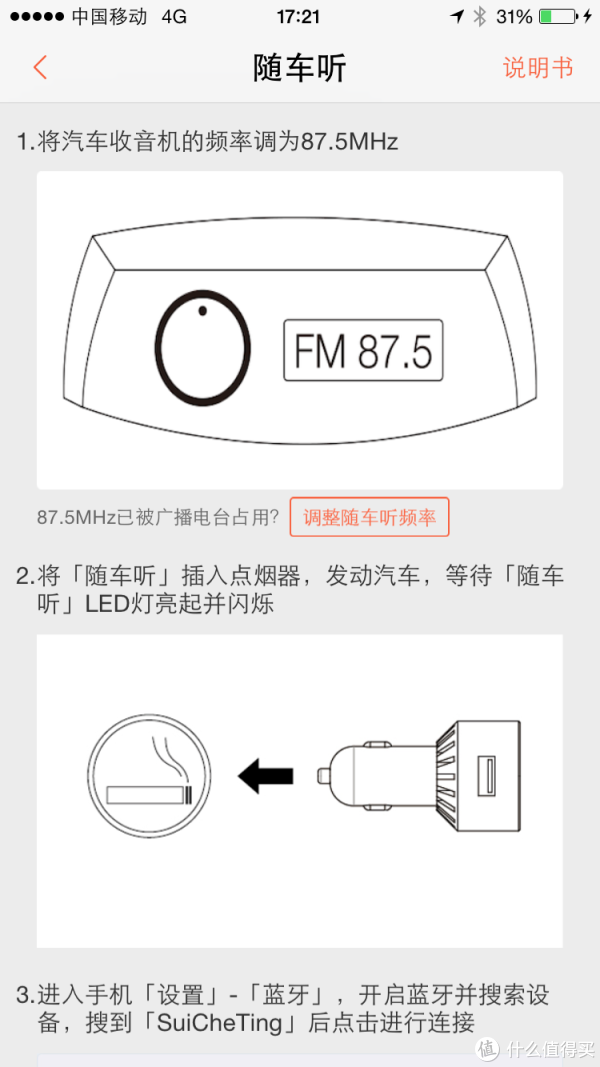Go back using the orange arrow
The width and height of the screenshot is (600, 1067).
point(40,68)
